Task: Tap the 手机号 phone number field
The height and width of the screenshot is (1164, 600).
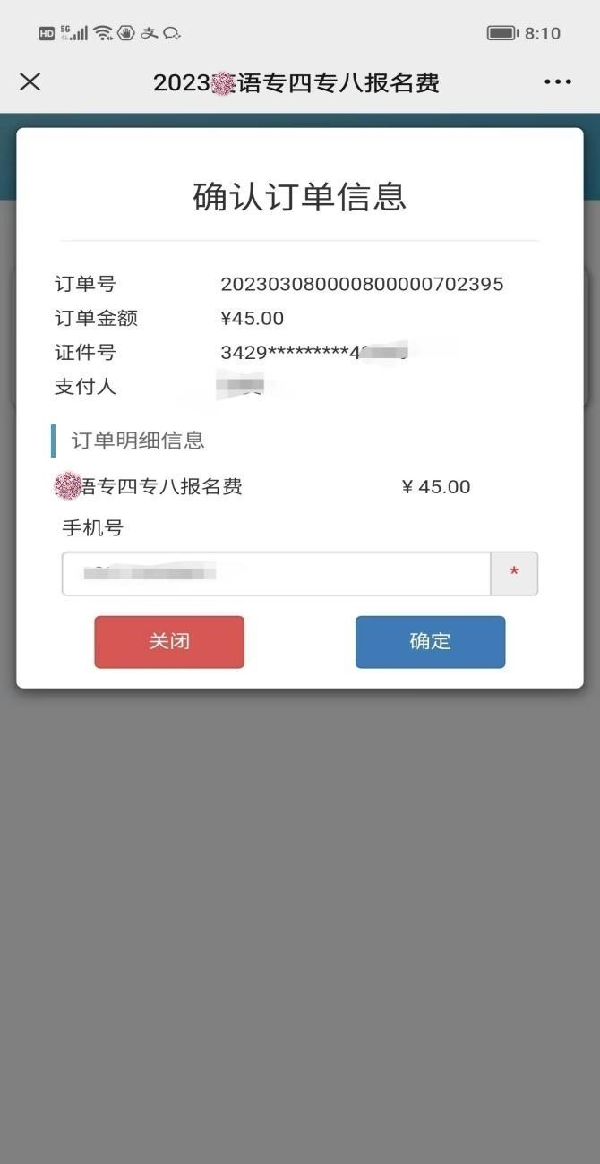Action: coord(276,573)
